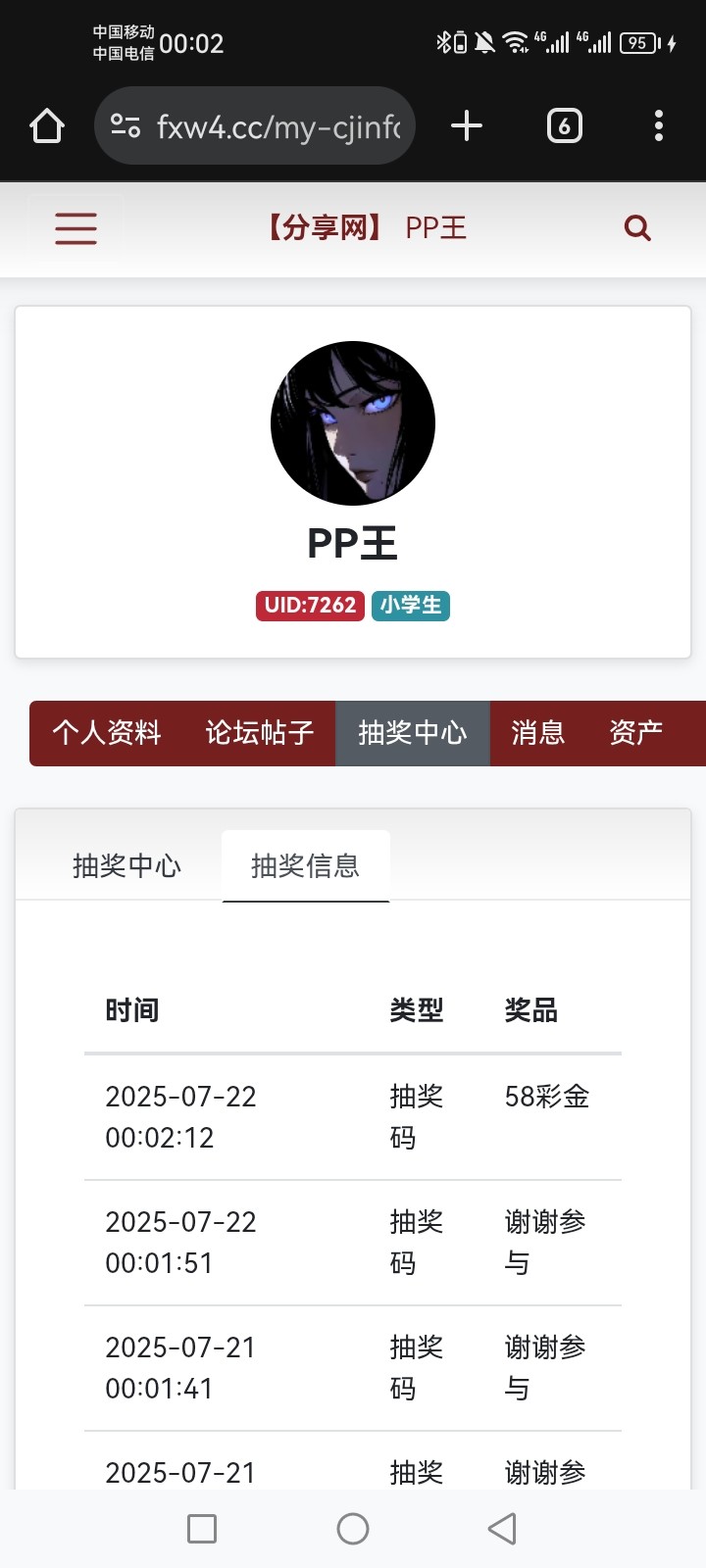Select the 抽奖中心 menu tab
The image size is (706, 1568).
[413, 733]
